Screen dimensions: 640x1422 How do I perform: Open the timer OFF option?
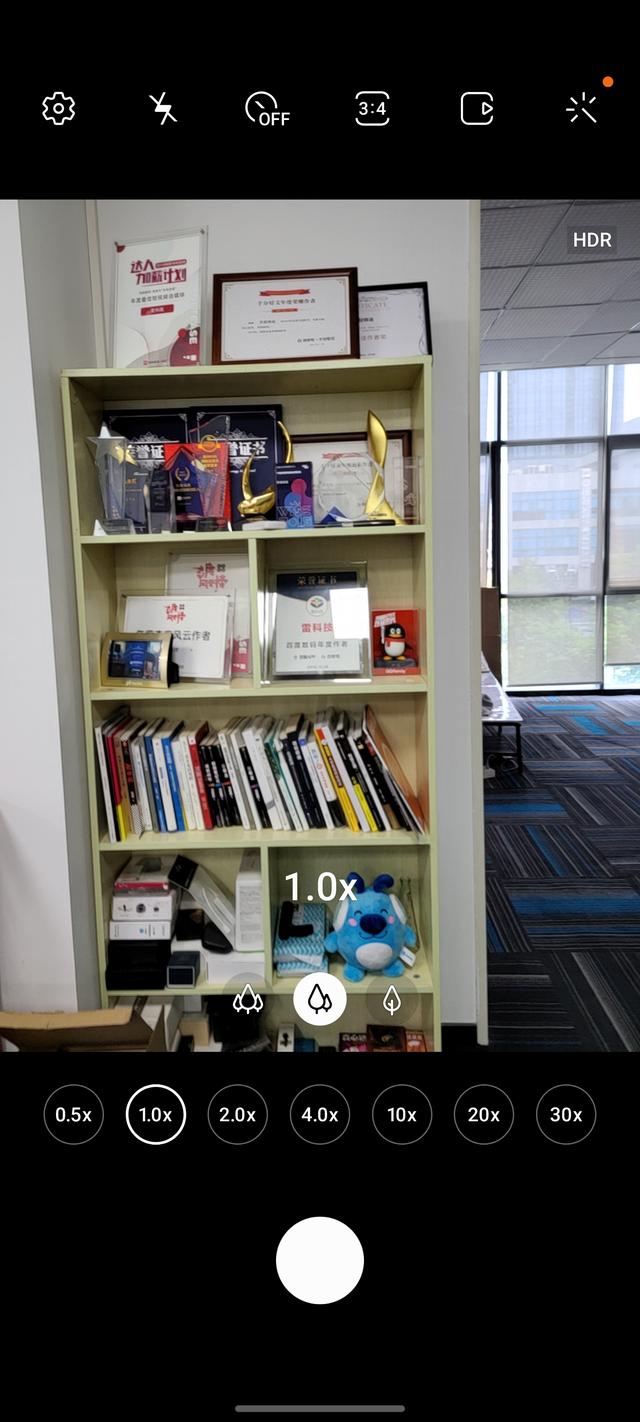click(x=267, y=108)
